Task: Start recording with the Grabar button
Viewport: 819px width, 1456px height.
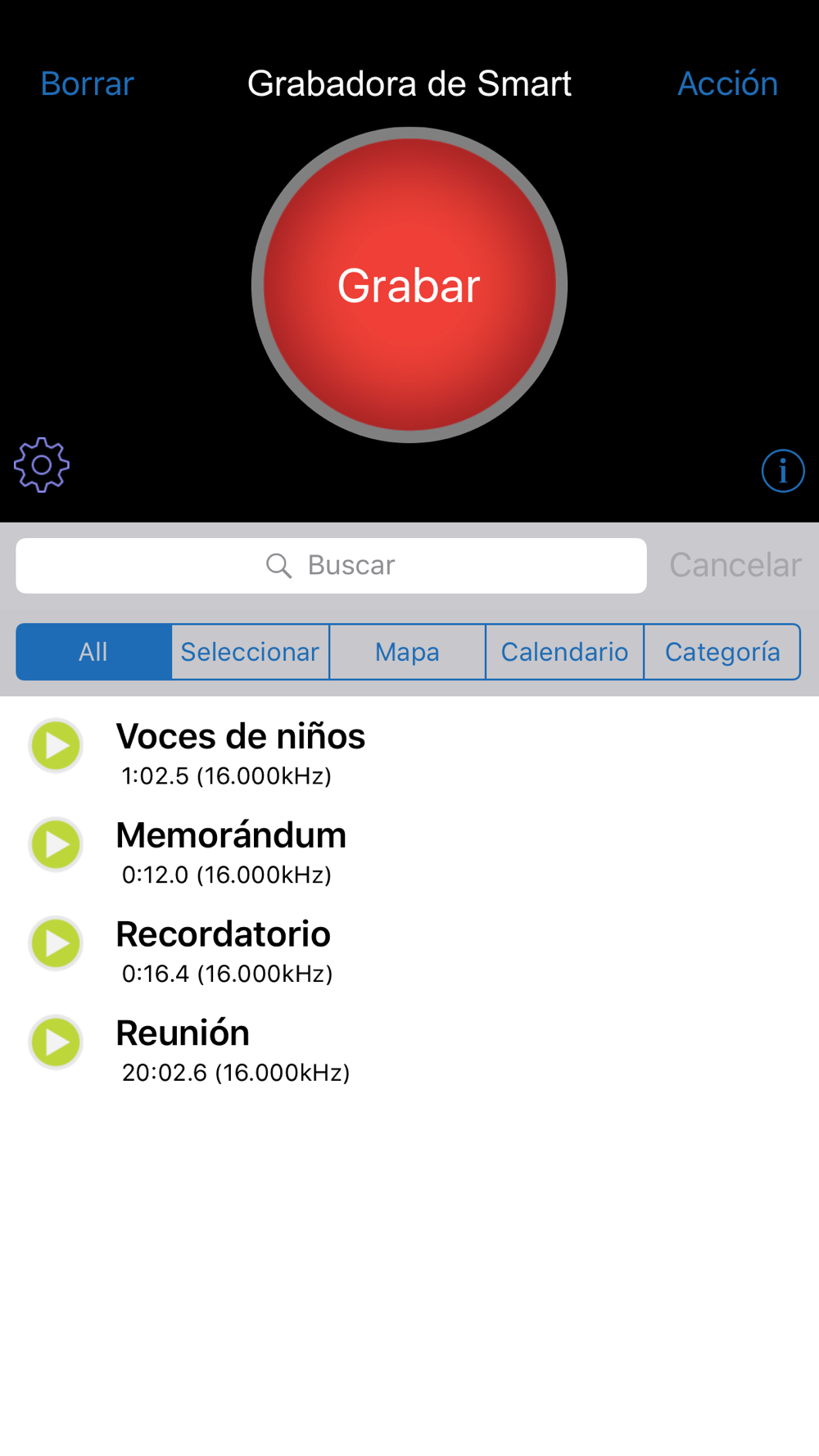Action: [x=409, y=285]
